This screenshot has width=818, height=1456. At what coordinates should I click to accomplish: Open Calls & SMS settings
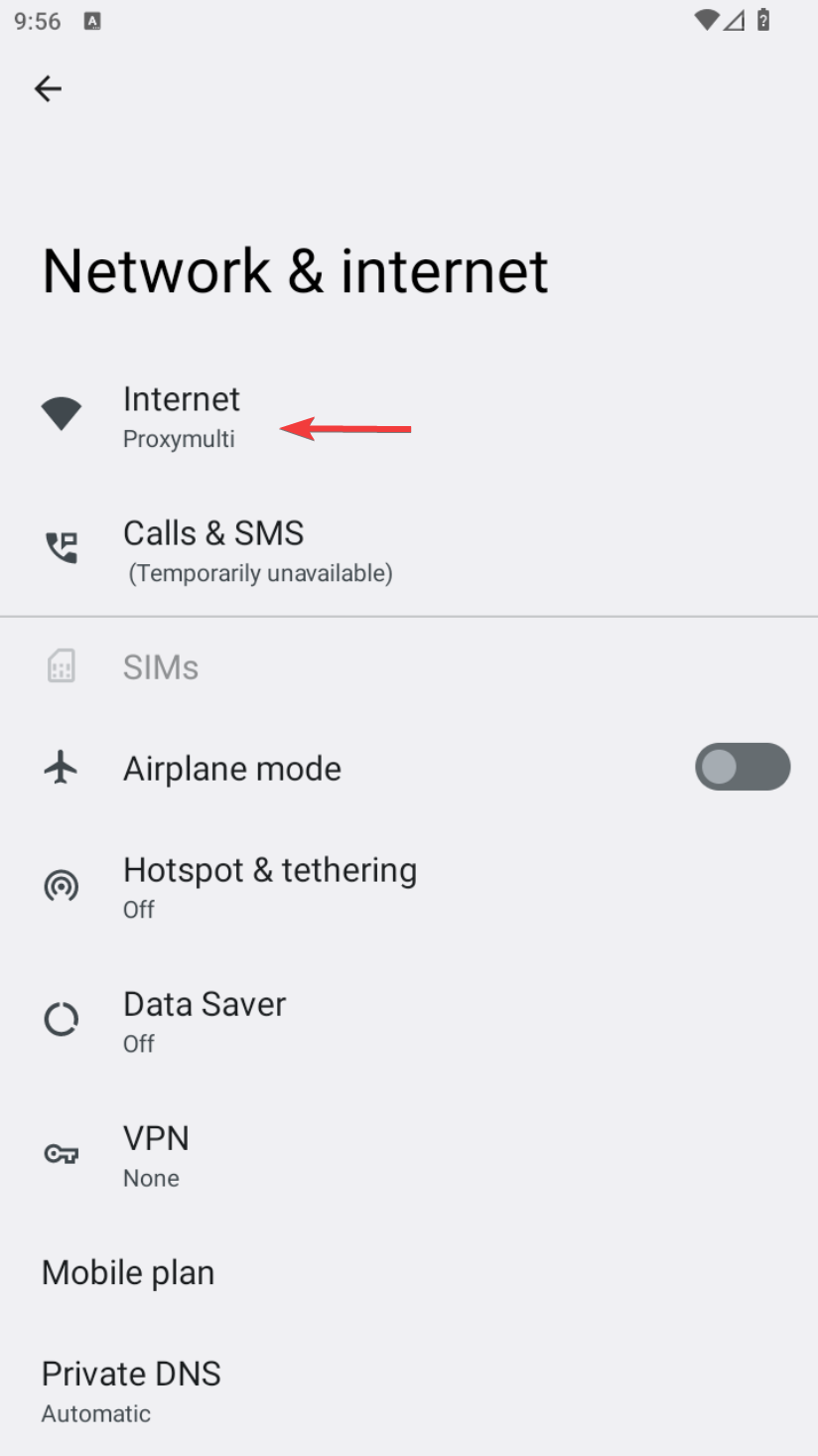click(x=409, y=550)
